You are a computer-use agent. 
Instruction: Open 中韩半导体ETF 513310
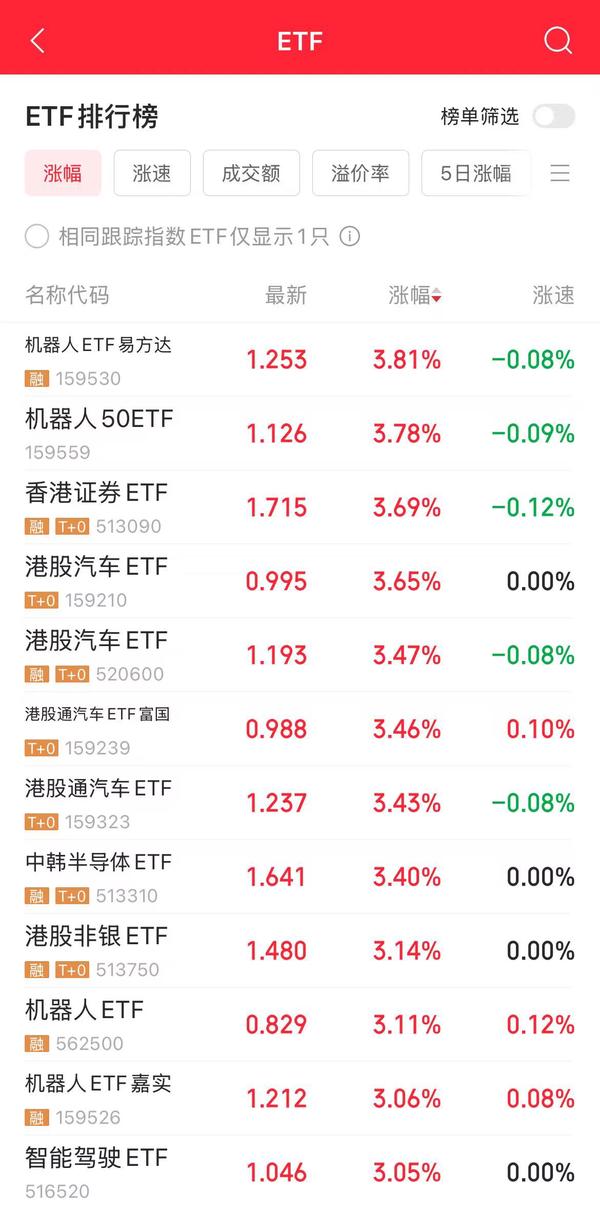point(300,878)
